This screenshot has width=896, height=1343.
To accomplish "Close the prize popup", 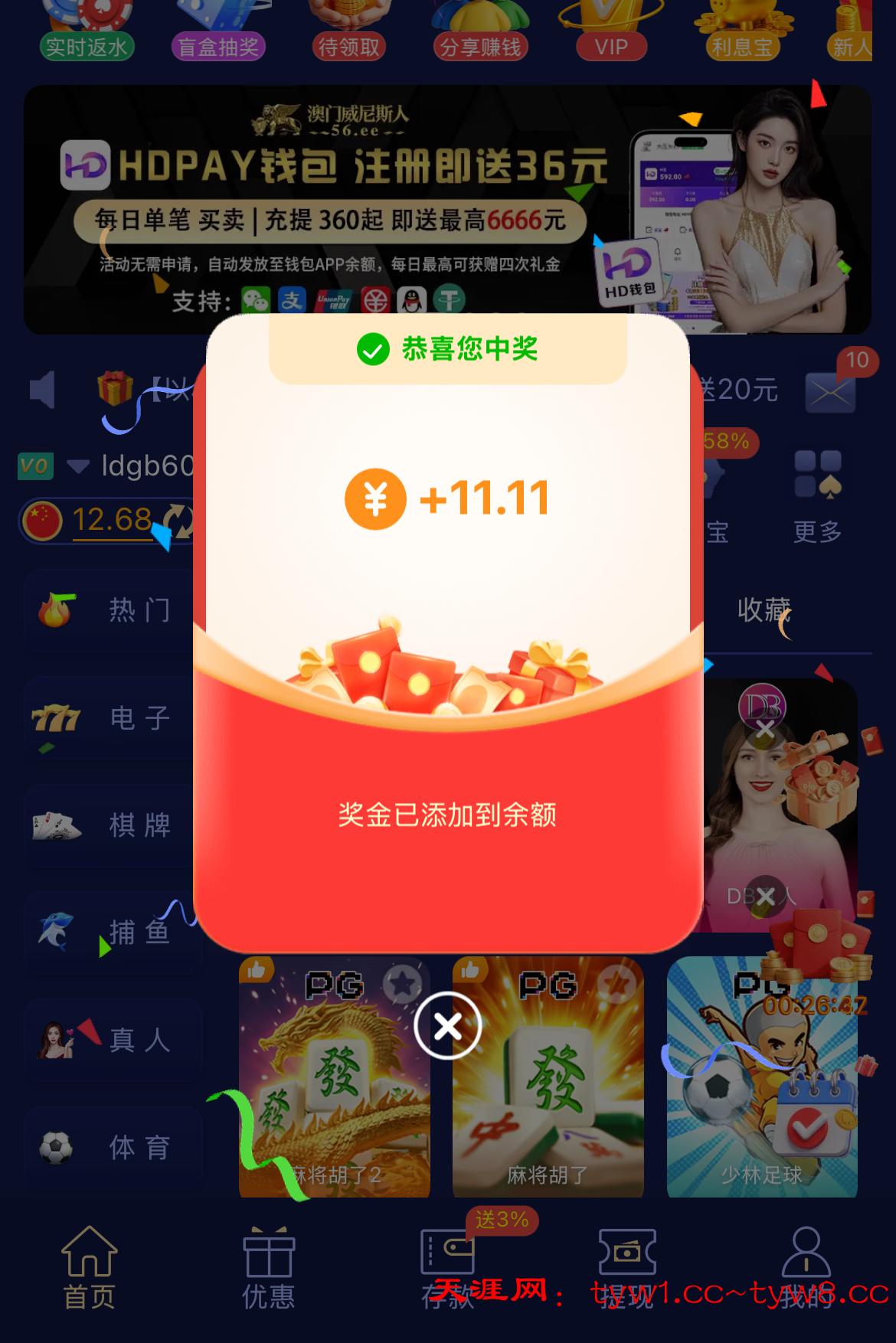I will 447,1026.
